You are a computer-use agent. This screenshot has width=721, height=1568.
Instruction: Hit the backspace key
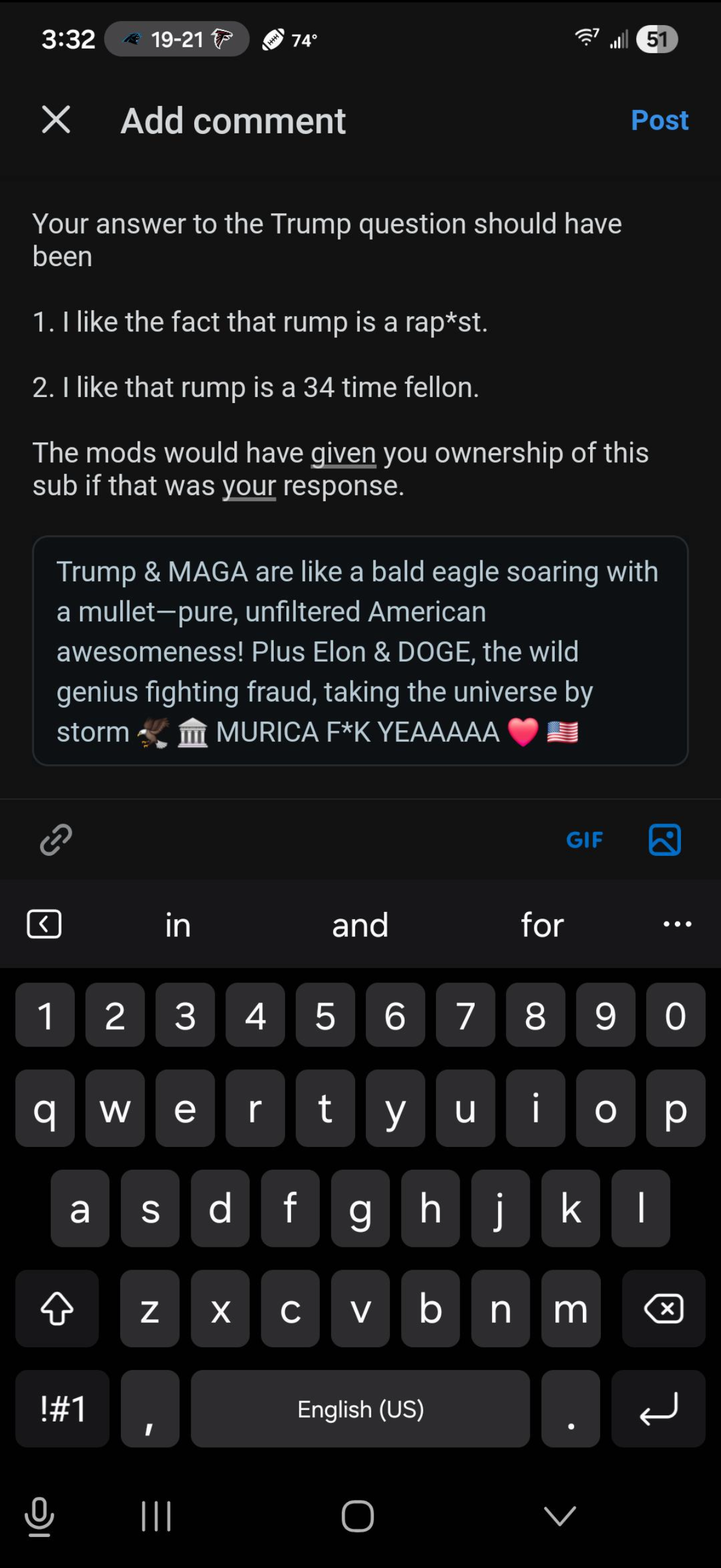coord(663,1308)
